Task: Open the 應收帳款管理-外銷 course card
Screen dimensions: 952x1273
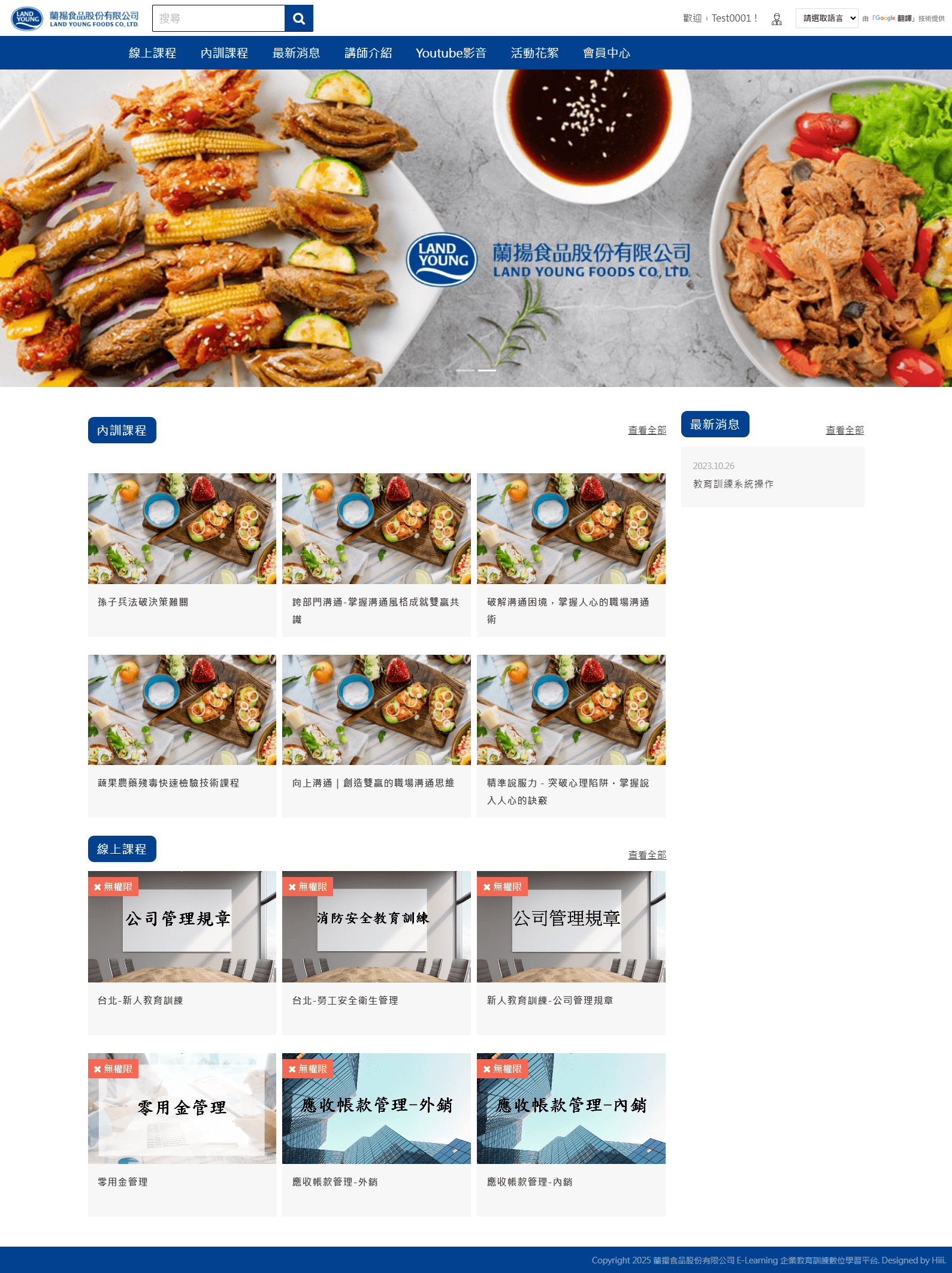Action: tap(376, 1133)
